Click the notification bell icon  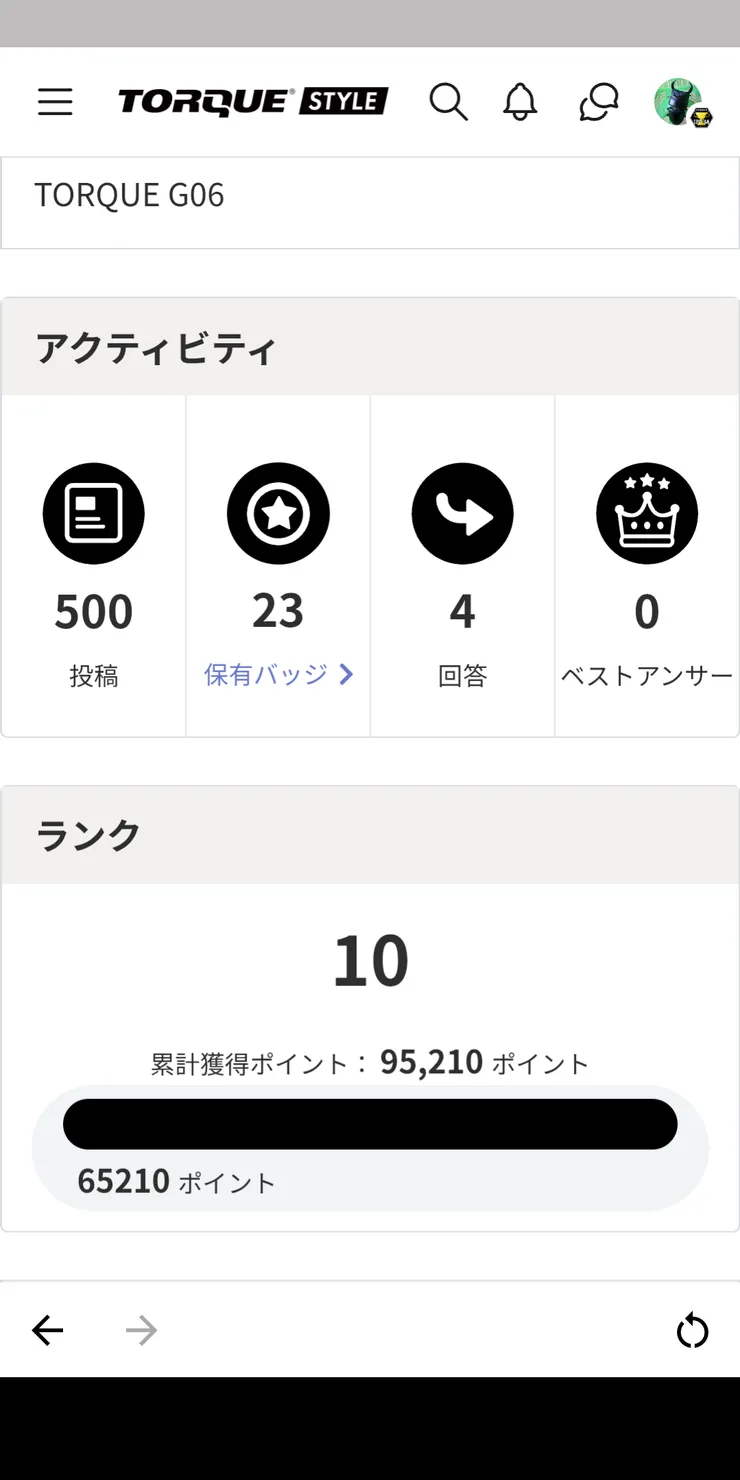coord(519,101)
